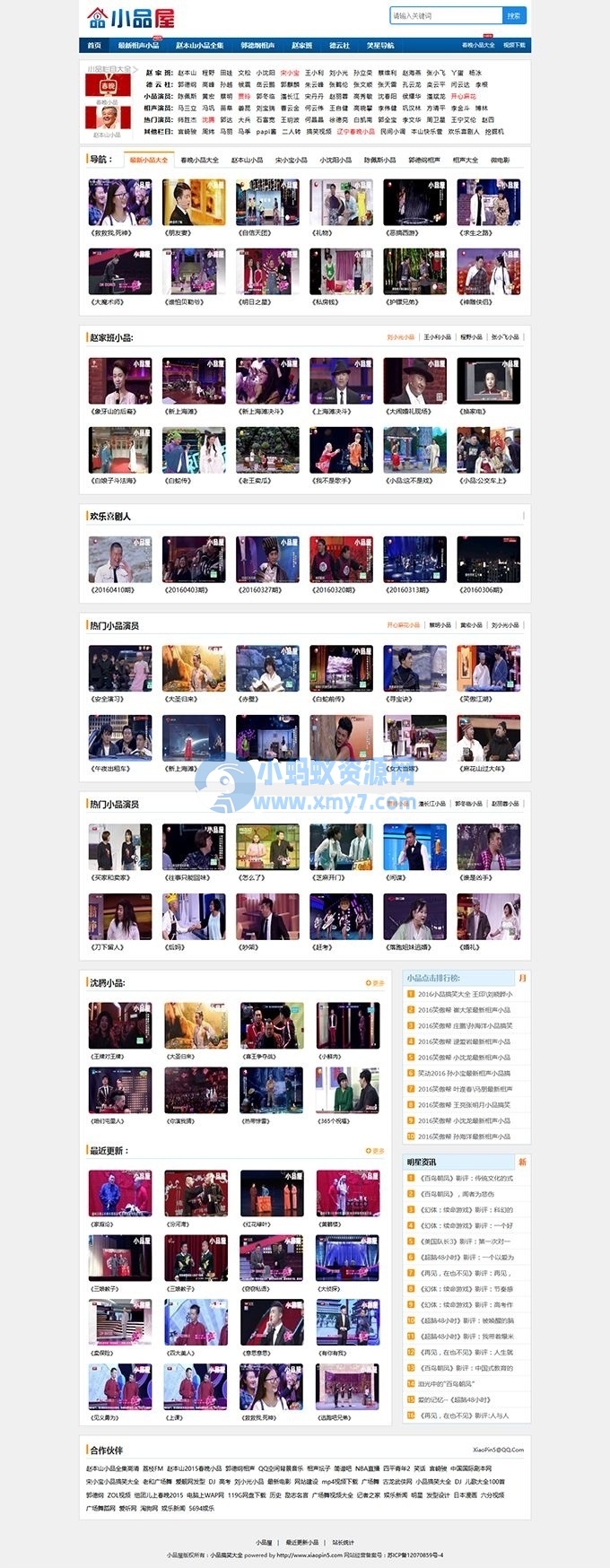The width and height of the screenshot is (610, 1568).
Task: Open the 宋小宝 link in 赵家班 row
Action: 289,73
